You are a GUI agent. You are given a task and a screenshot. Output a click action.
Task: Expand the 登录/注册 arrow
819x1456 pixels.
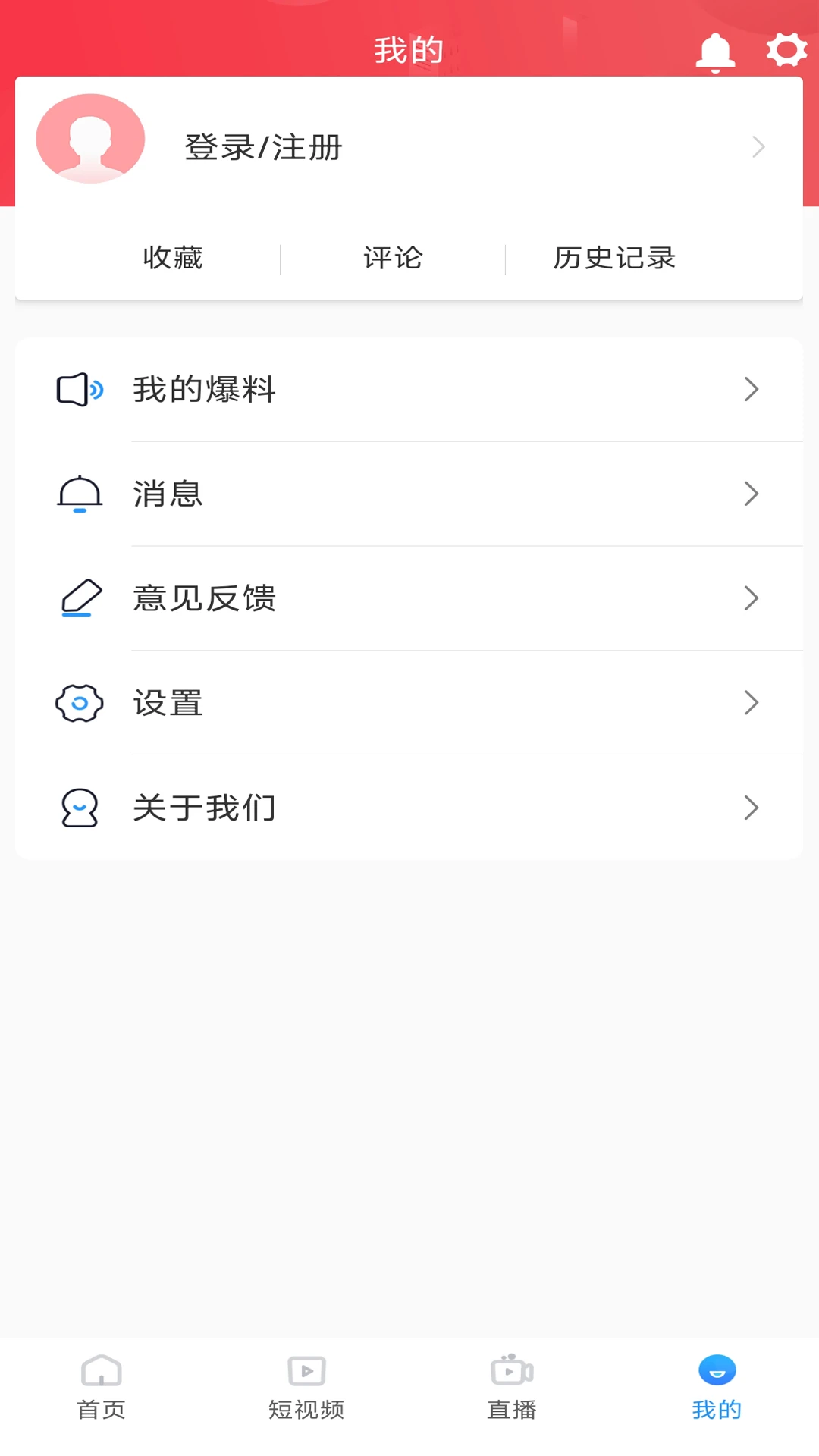tap(758, 147)
